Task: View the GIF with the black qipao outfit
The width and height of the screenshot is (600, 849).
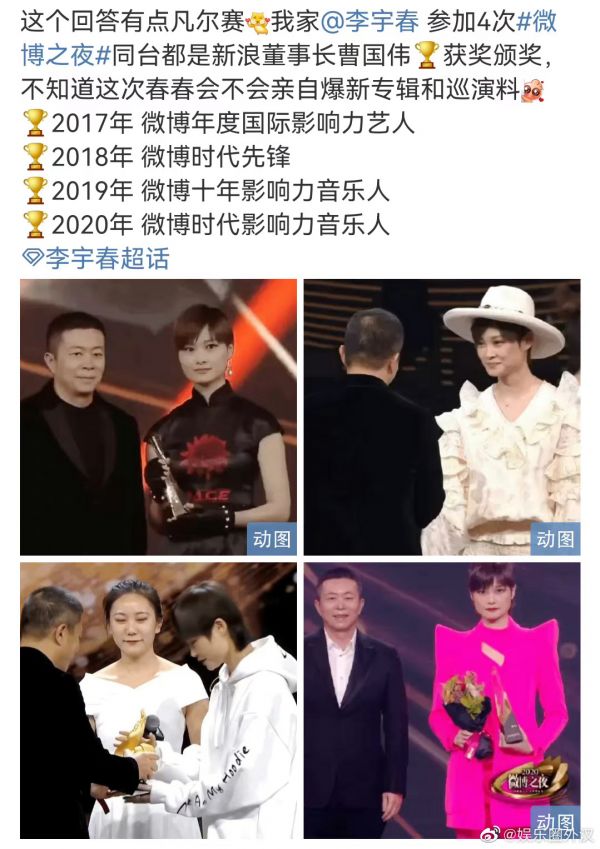Action: click(158, 417)
